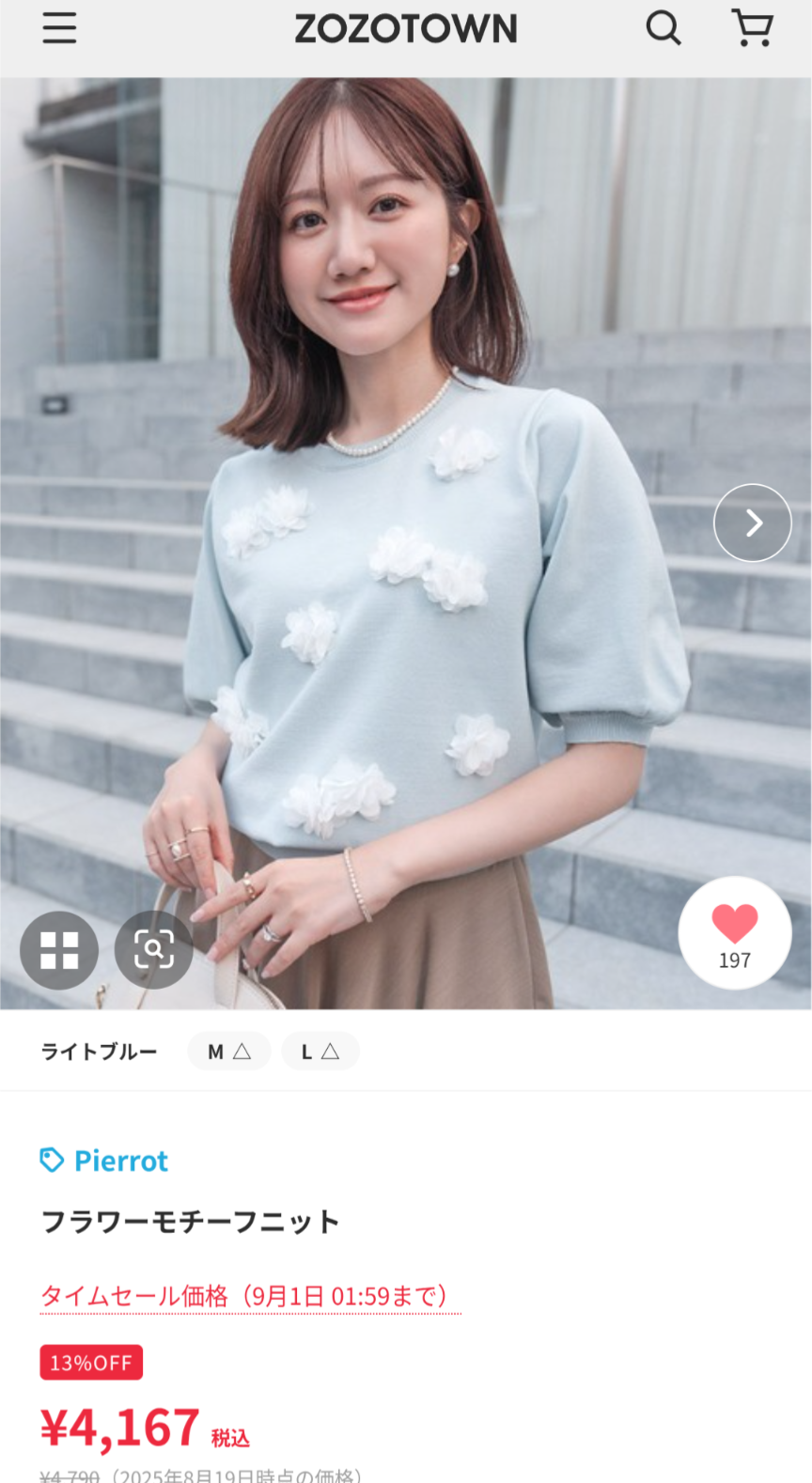
Task: Add item to favorites with heart button
Action: tap(735, 933)
